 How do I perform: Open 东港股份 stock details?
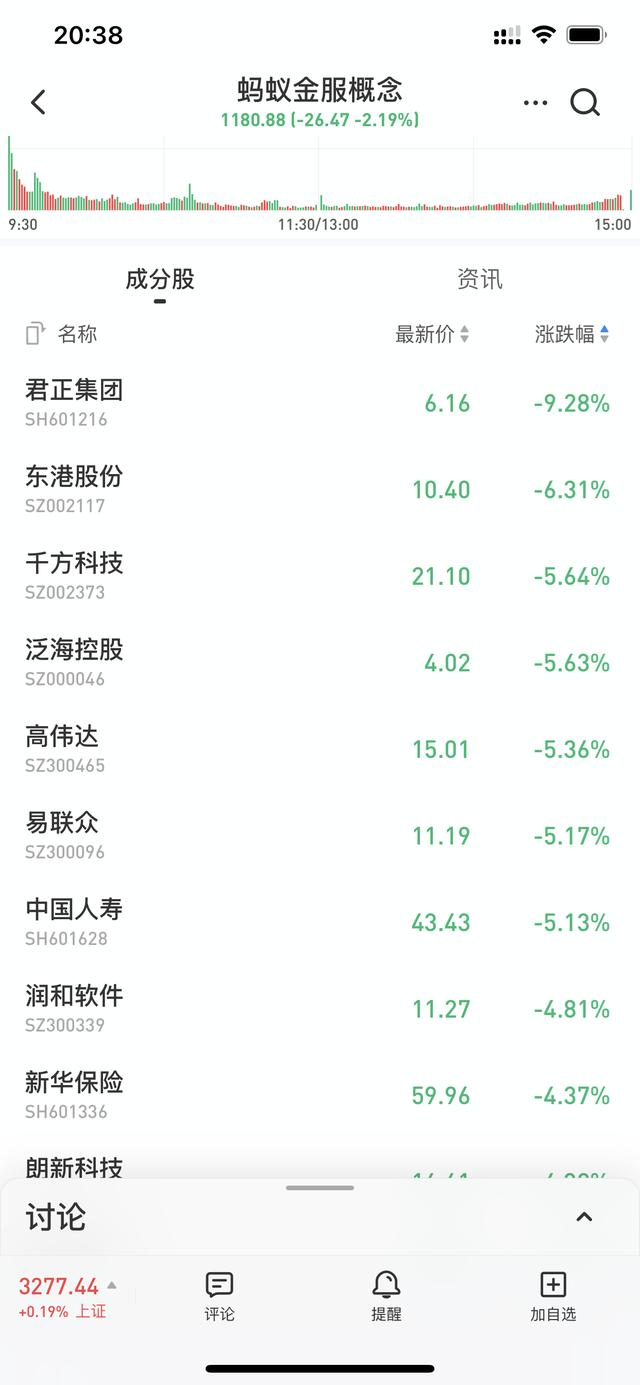pos(320,489)
